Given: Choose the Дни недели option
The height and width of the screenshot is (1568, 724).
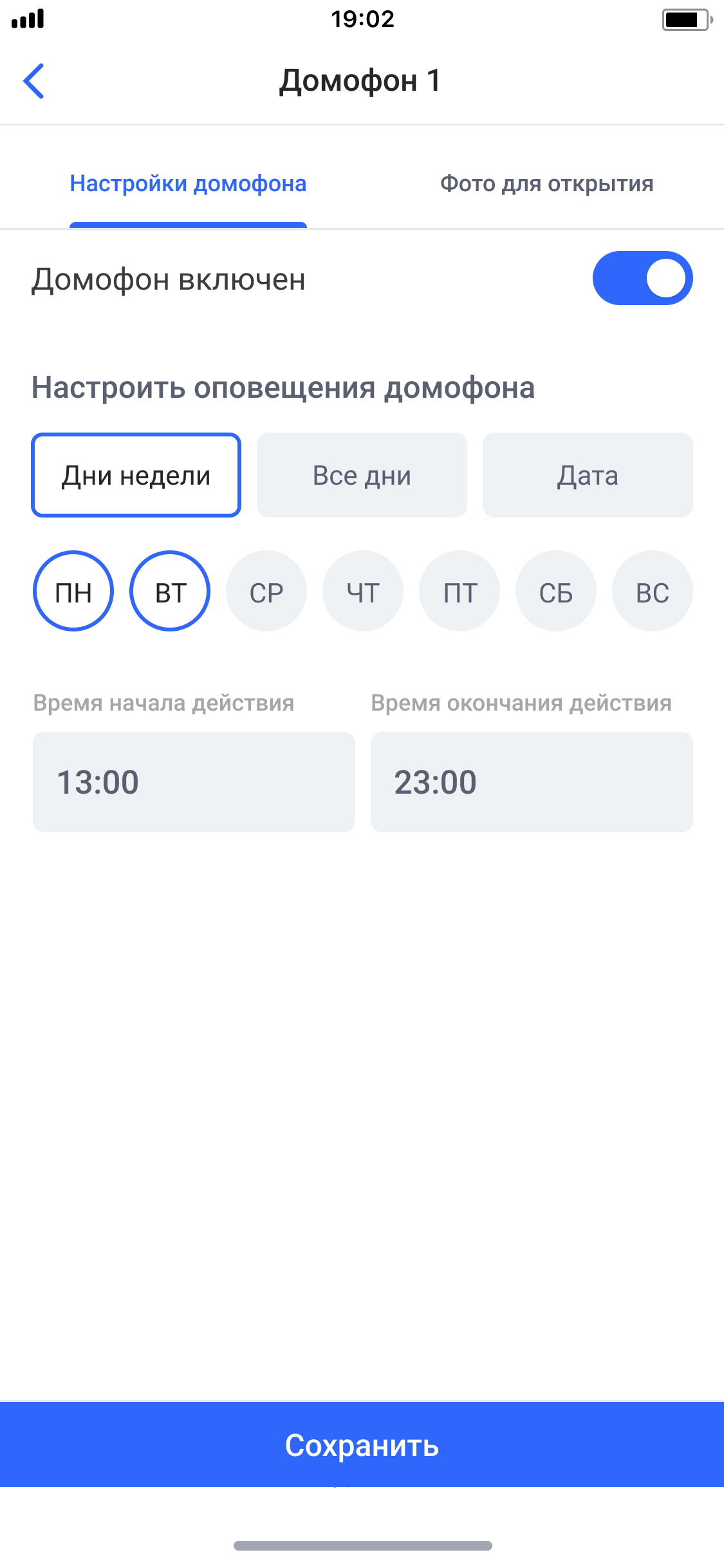Looking at the screenshot, I should pos(136,475).
